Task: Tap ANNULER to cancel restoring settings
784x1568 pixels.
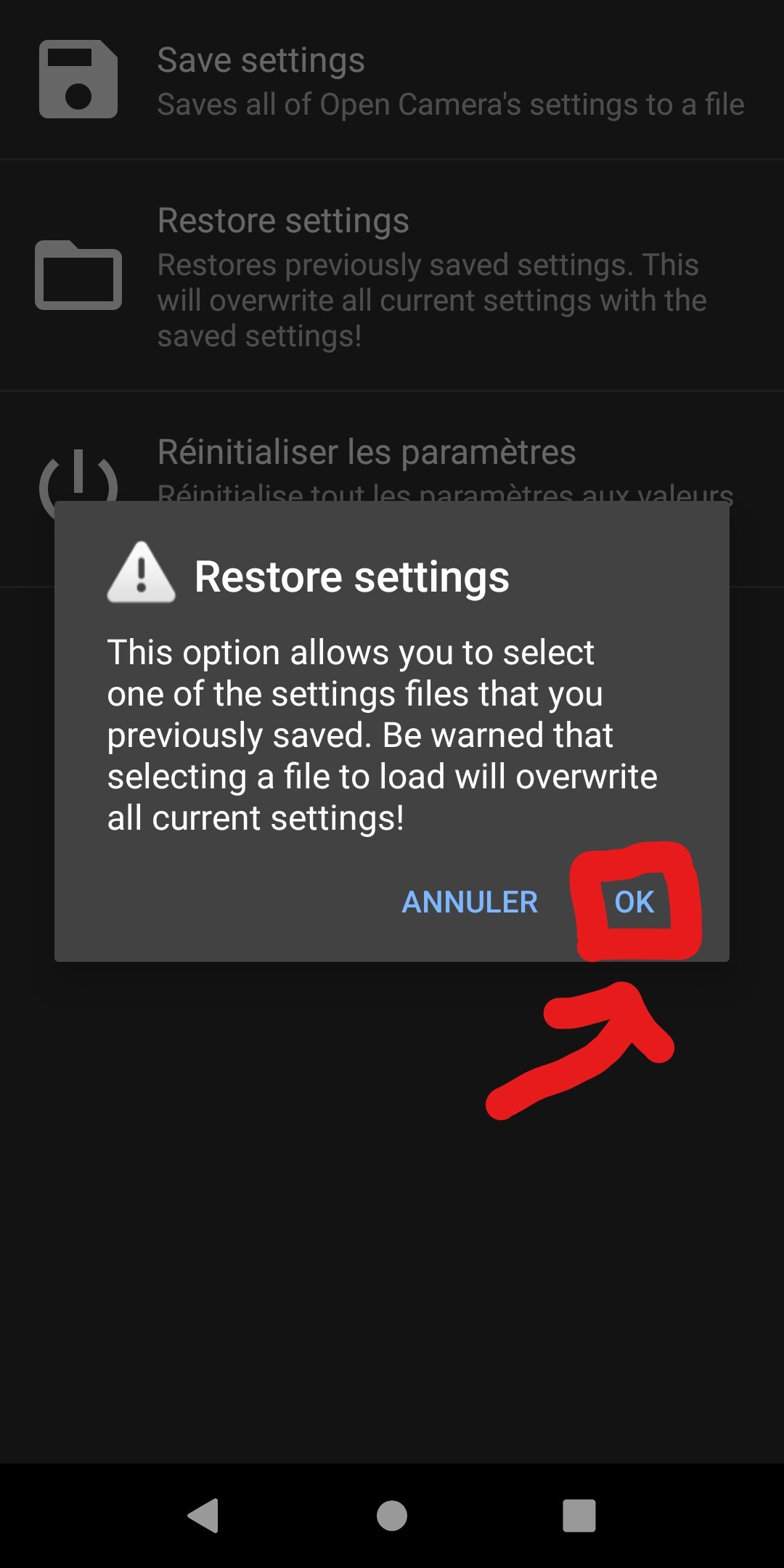Action: pyautogui.click(x=470, y=902)
